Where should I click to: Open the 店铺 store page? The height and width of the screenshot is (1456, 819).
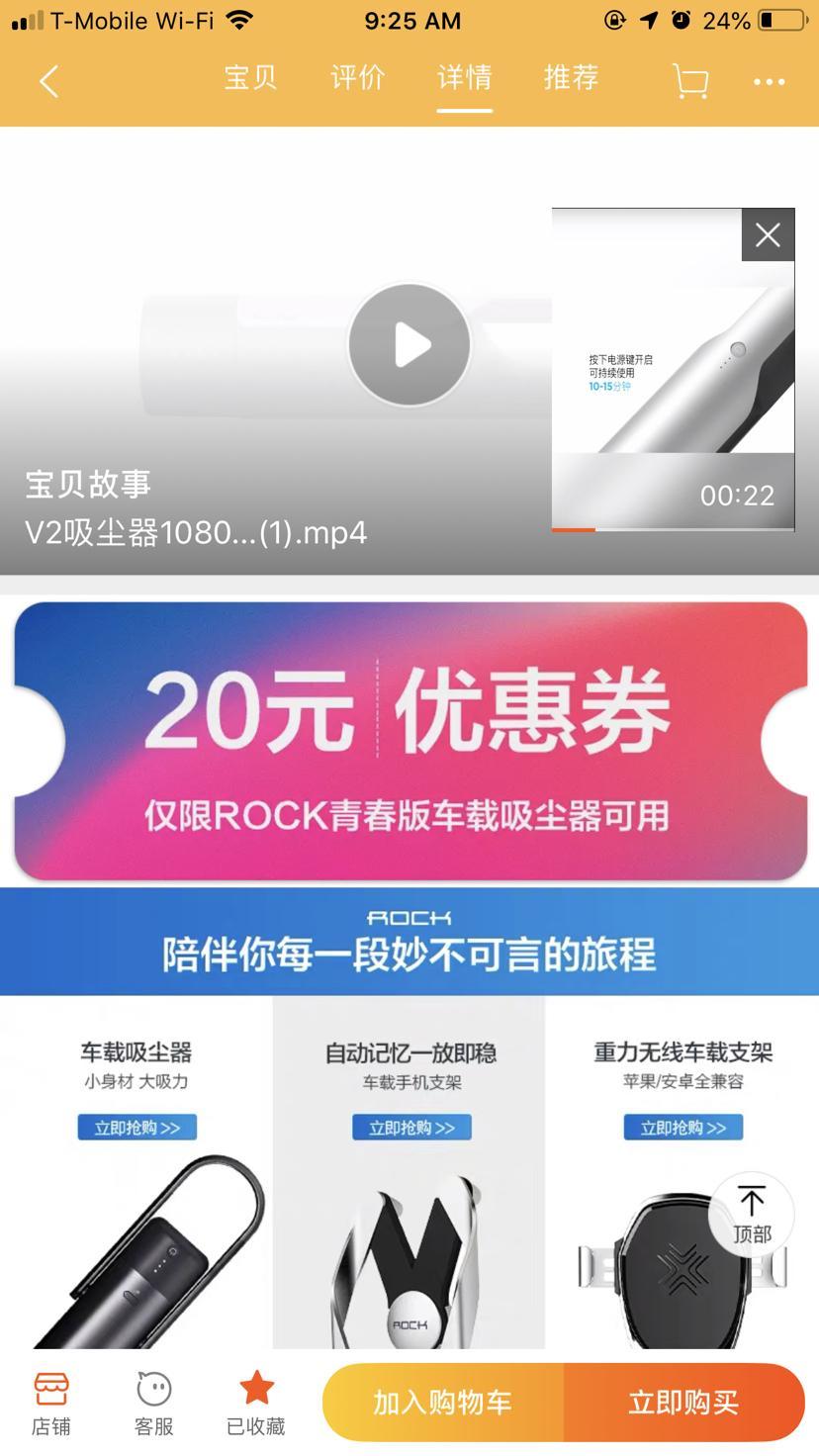pos(50,1403)
